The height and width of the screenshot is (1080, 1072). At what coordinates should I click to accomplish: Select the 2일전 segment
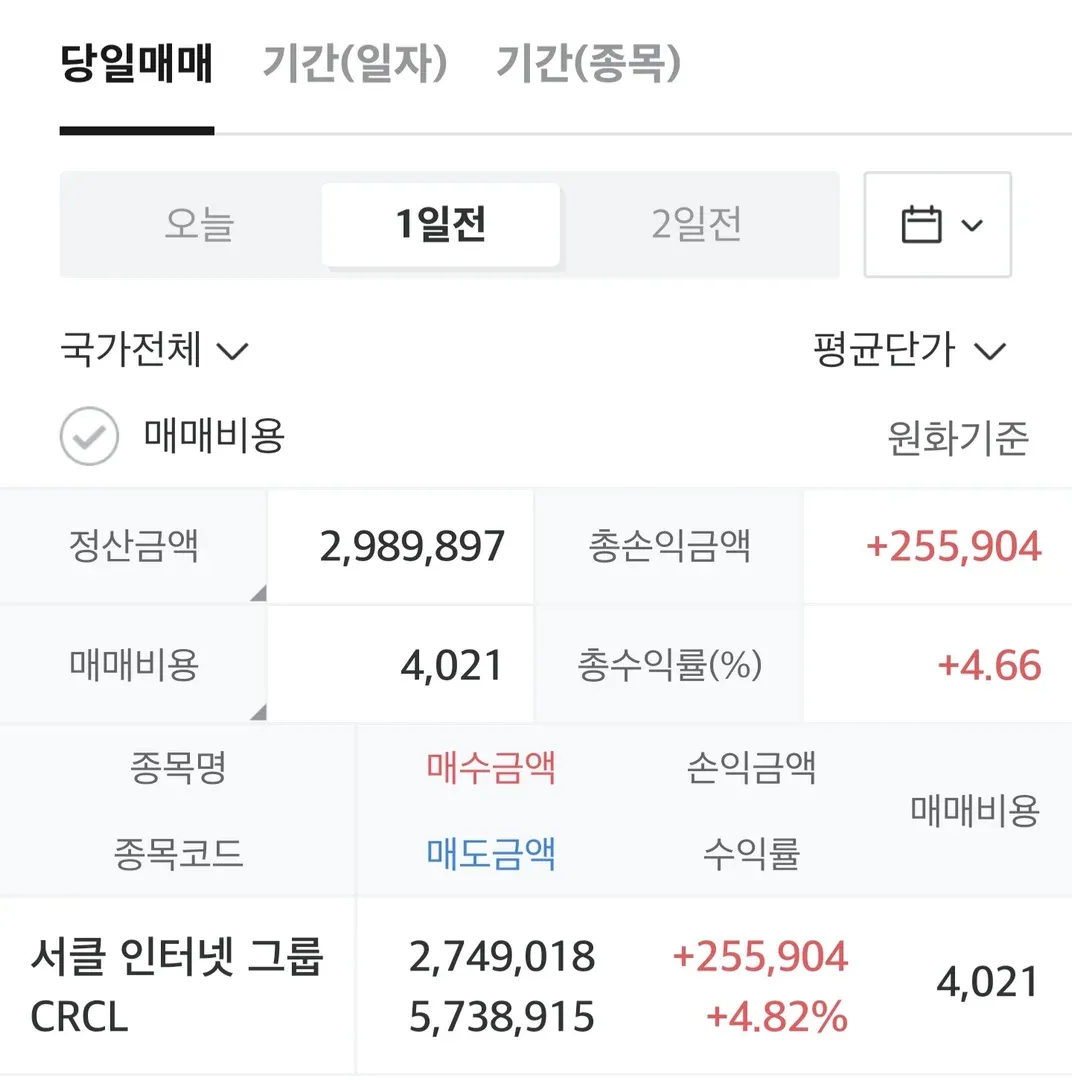click(x=696, y=225)
